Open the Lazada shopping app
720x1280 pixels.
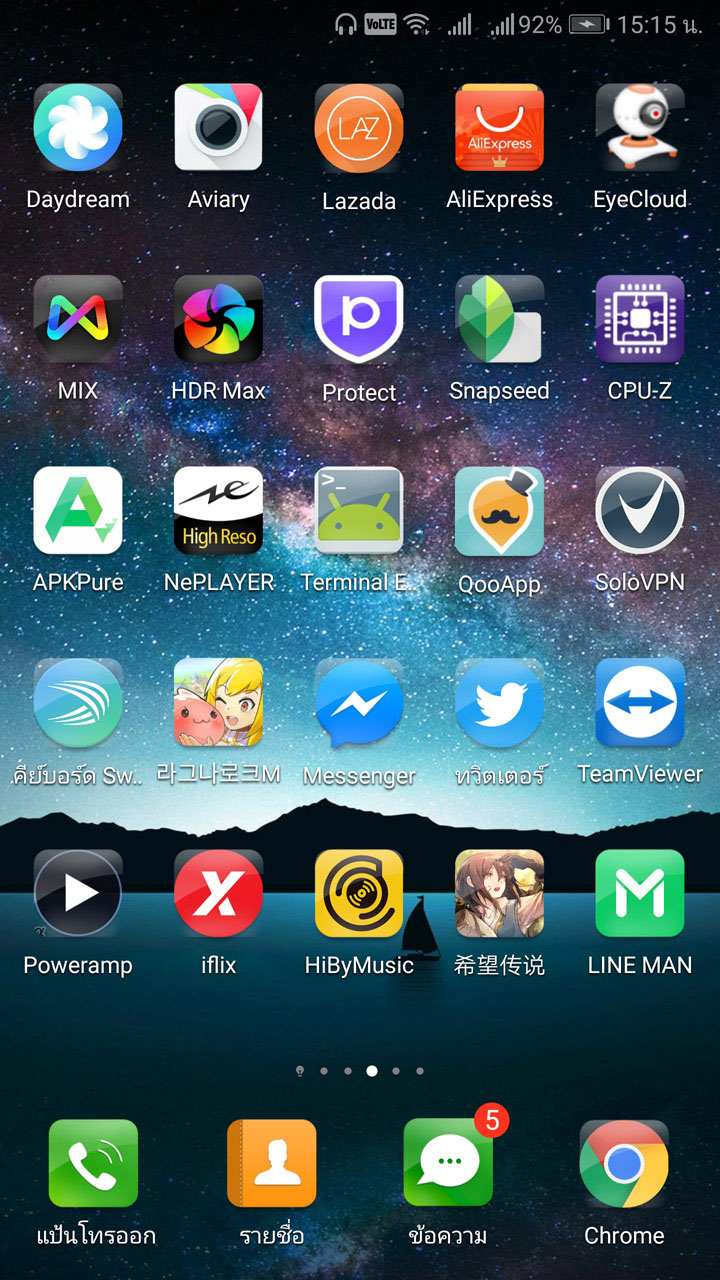359,128
